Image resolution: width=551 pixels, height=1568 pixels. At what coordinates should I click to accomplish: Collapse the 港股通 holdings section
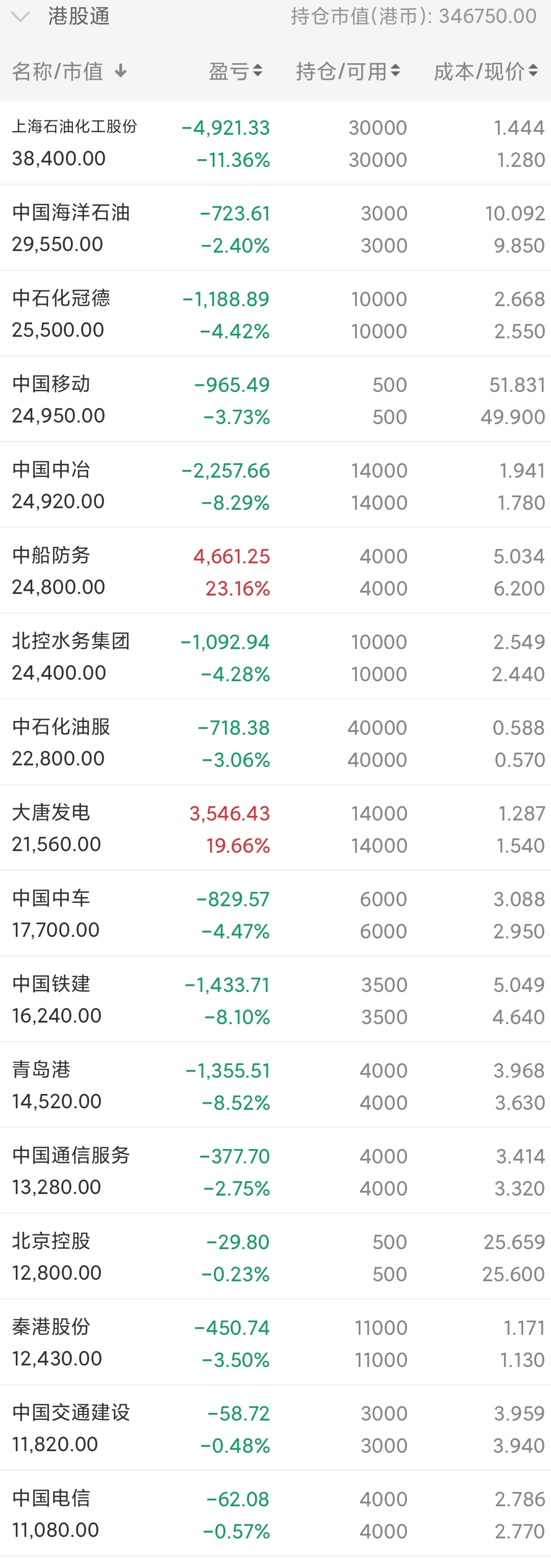(x=21, y=16)
